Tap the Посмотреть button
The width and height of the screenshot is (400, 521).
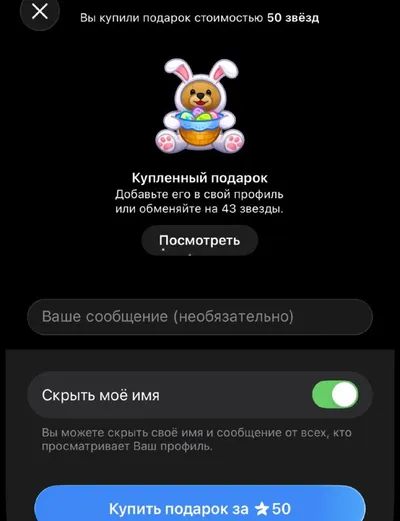(200, 240)
